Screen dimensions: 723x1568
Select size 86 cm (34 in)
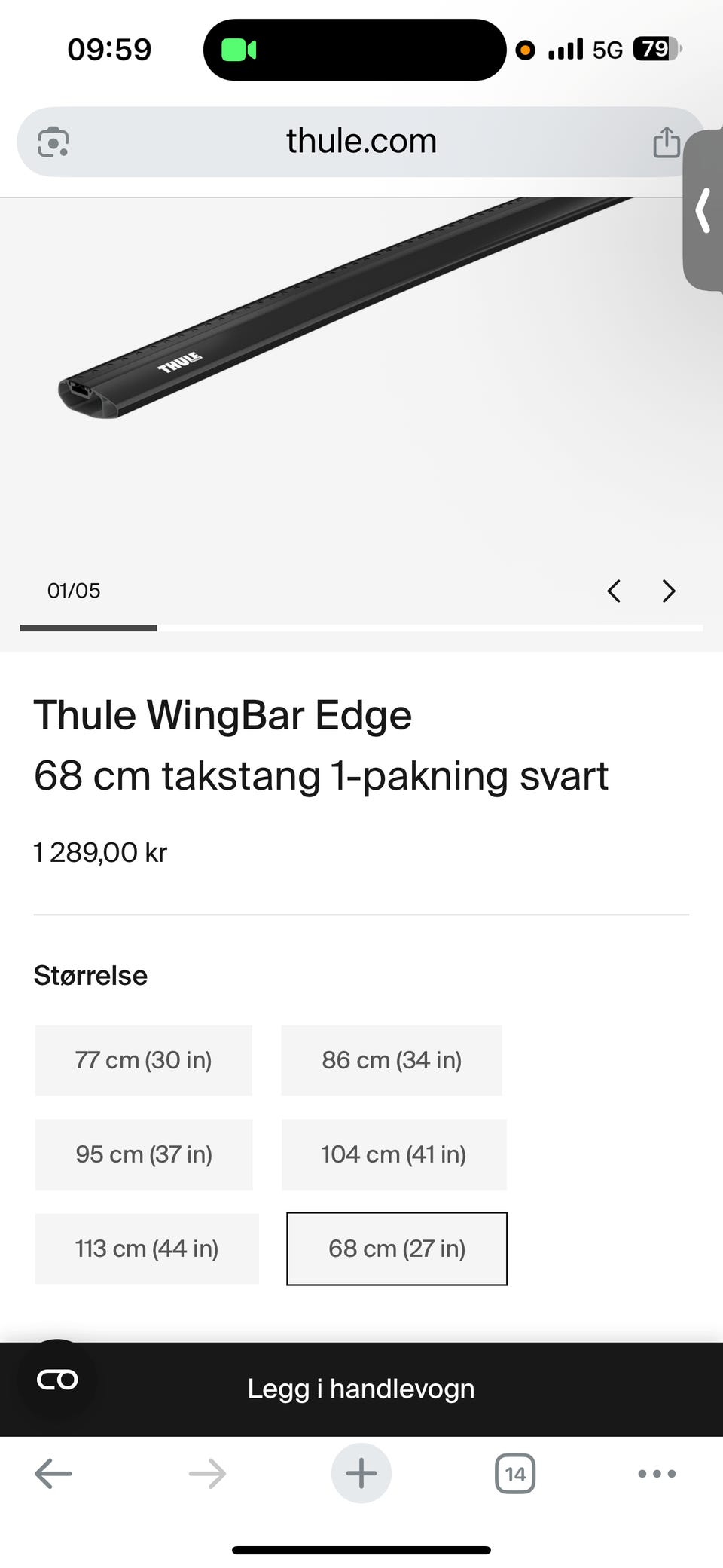tap(392, 1060)
